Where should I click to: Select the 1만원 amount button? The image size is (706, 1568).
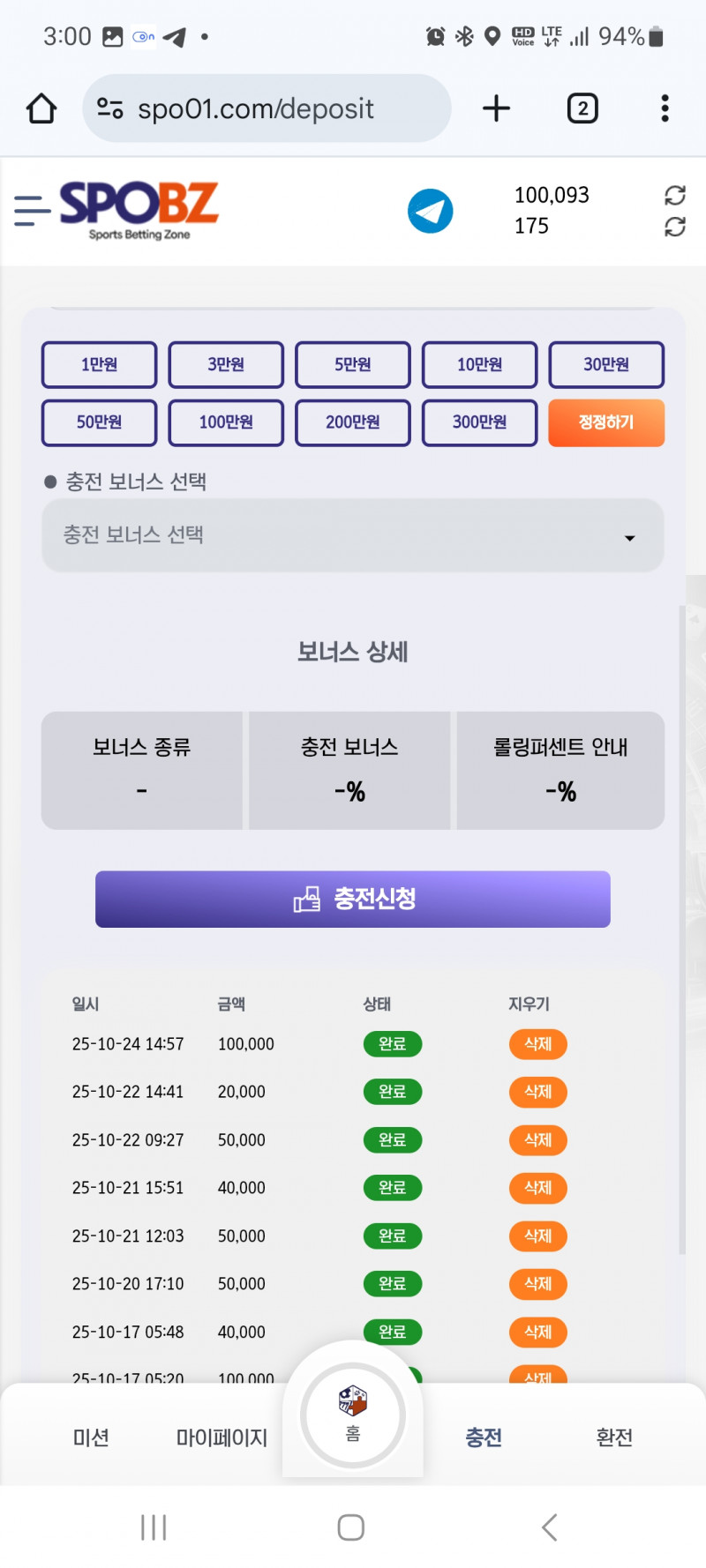coord(99,365)
